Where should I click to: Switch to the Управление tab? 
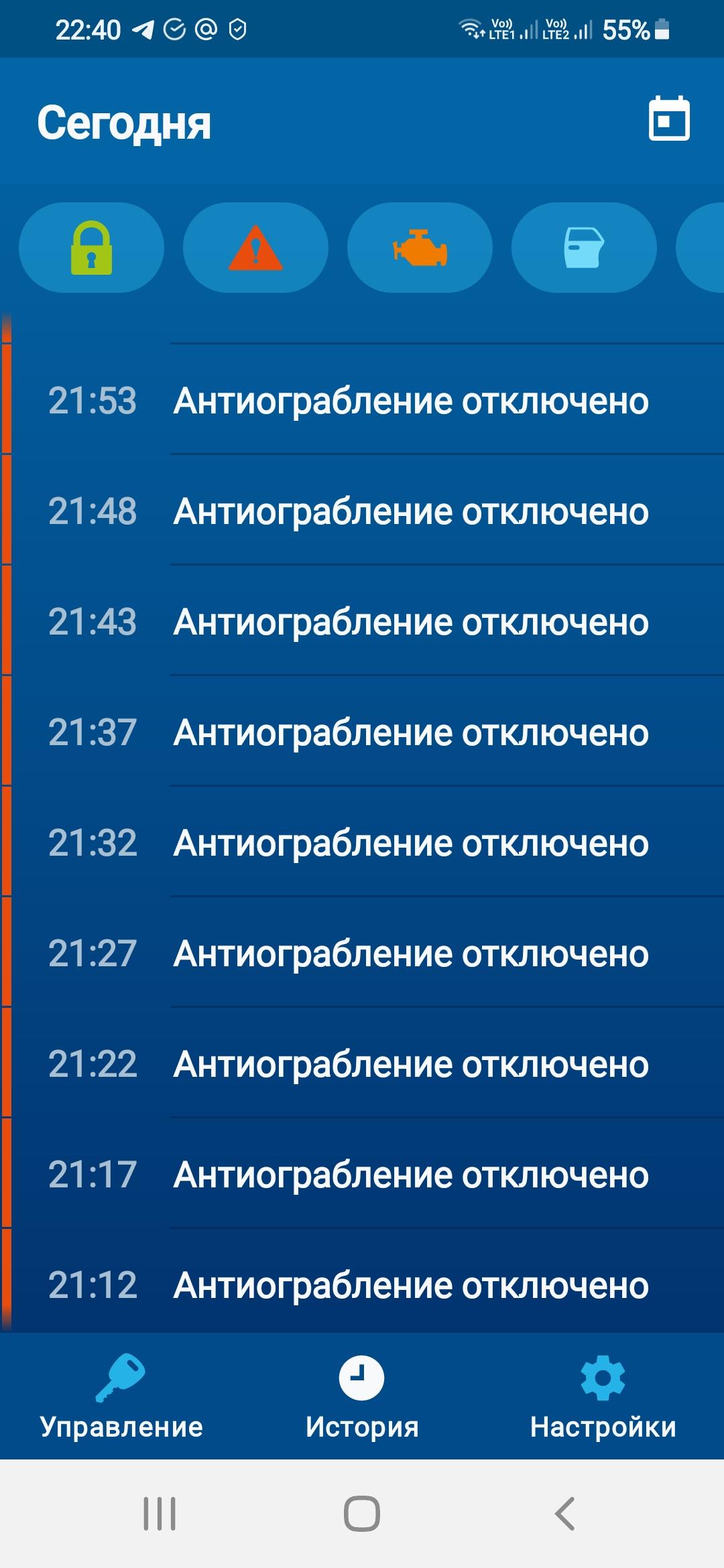121,1398
